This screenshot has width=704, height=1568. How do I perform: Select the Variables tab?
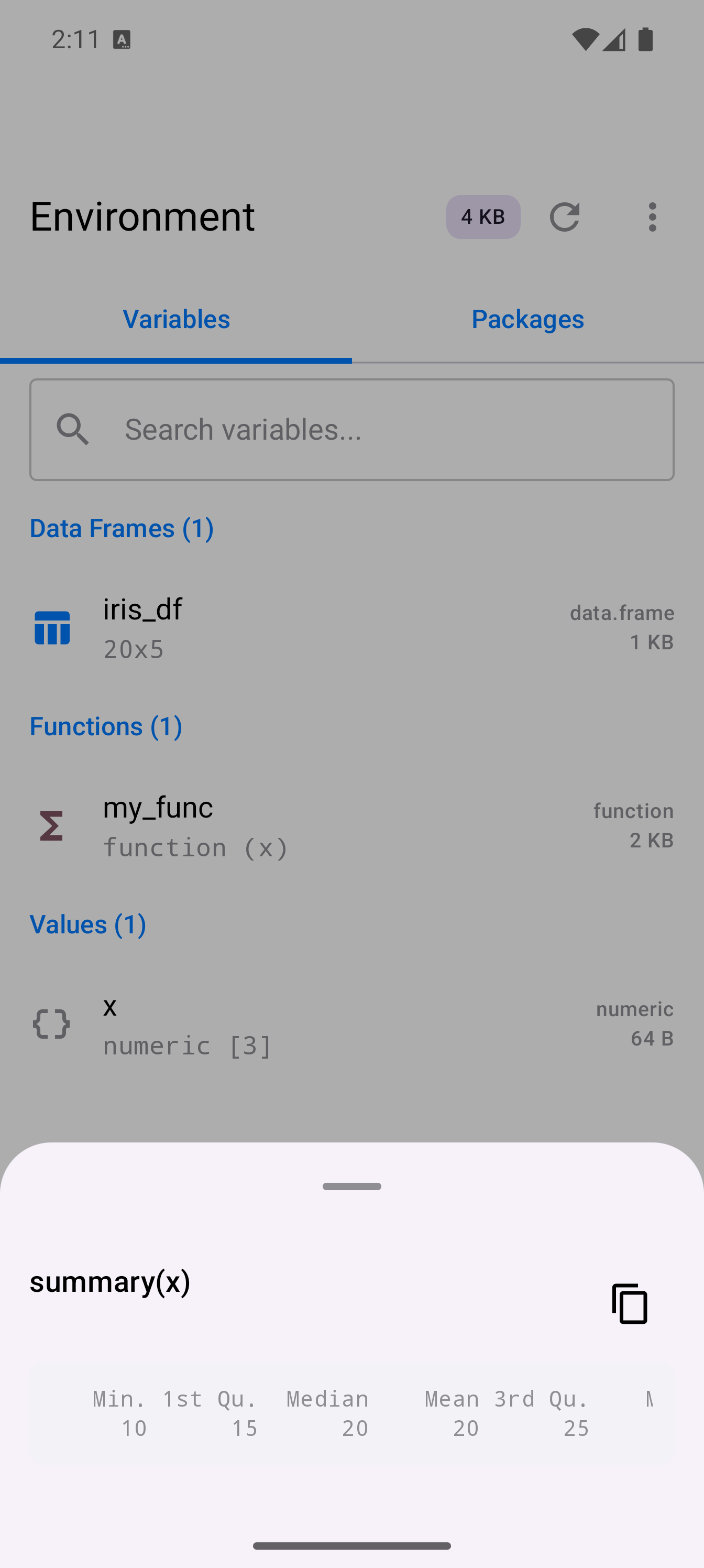pyautogui.click(x=176, y=319)
